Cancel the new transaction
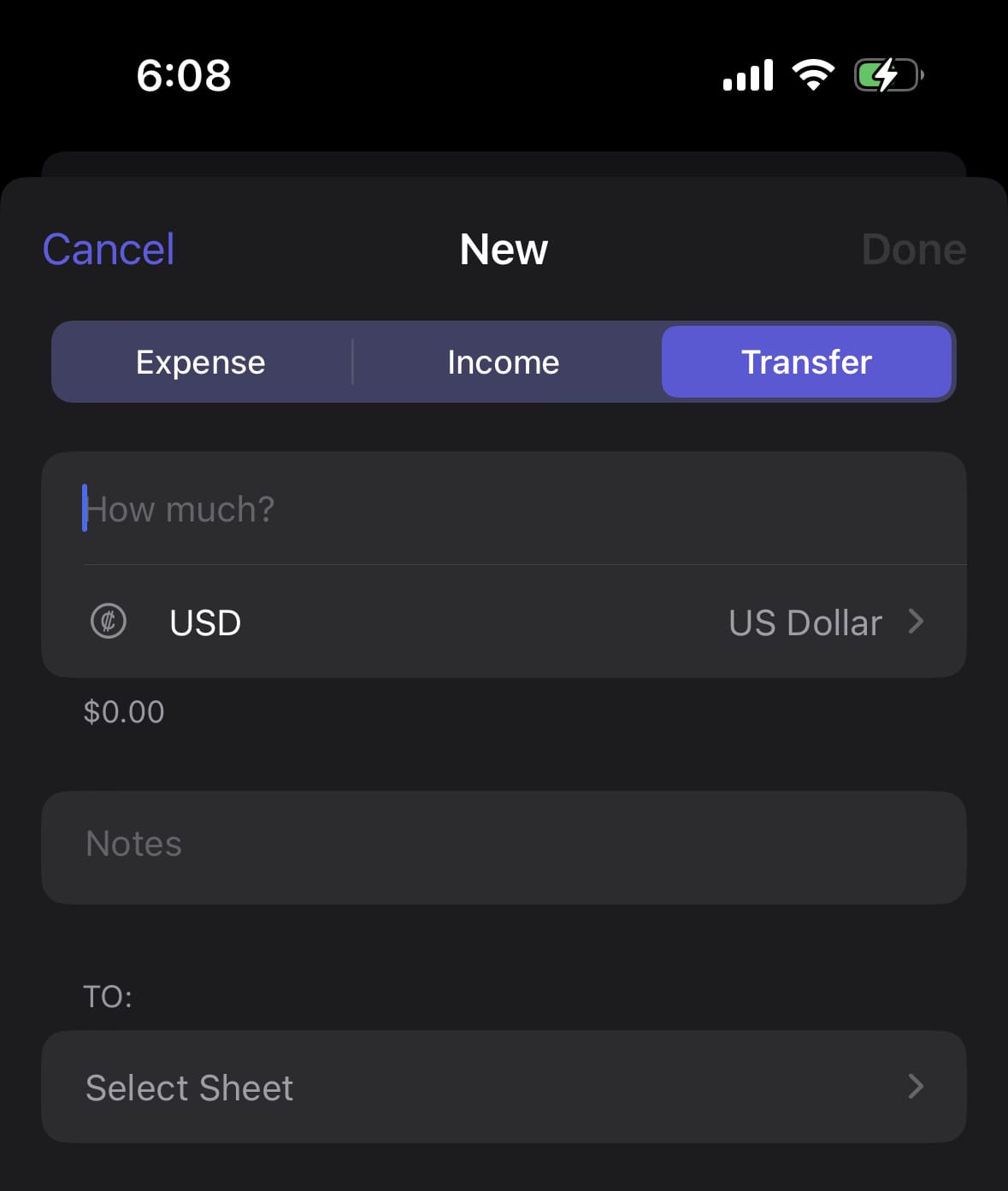 [x=109, y=250]
